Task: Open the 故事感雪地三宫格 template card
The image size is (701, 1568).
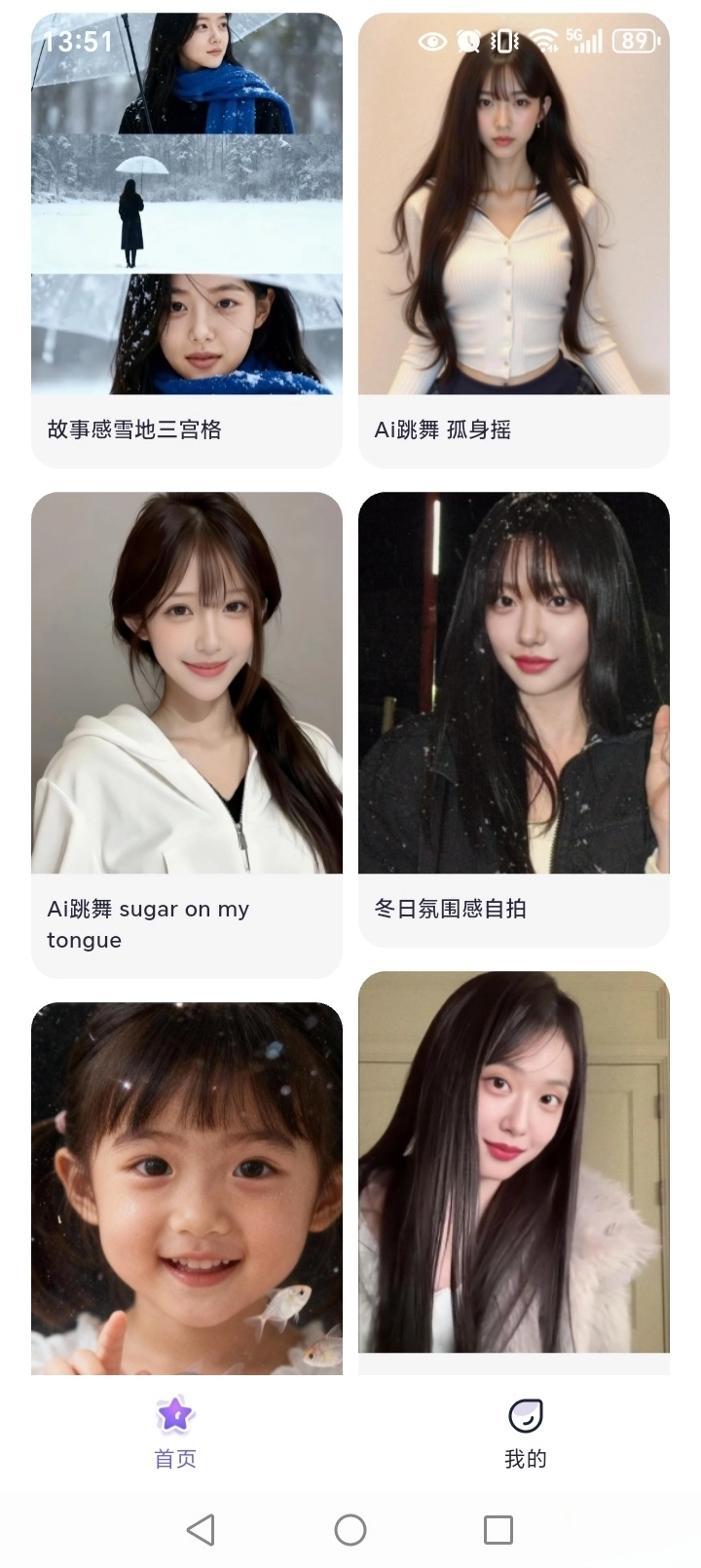Action: [x=187, y=240]
